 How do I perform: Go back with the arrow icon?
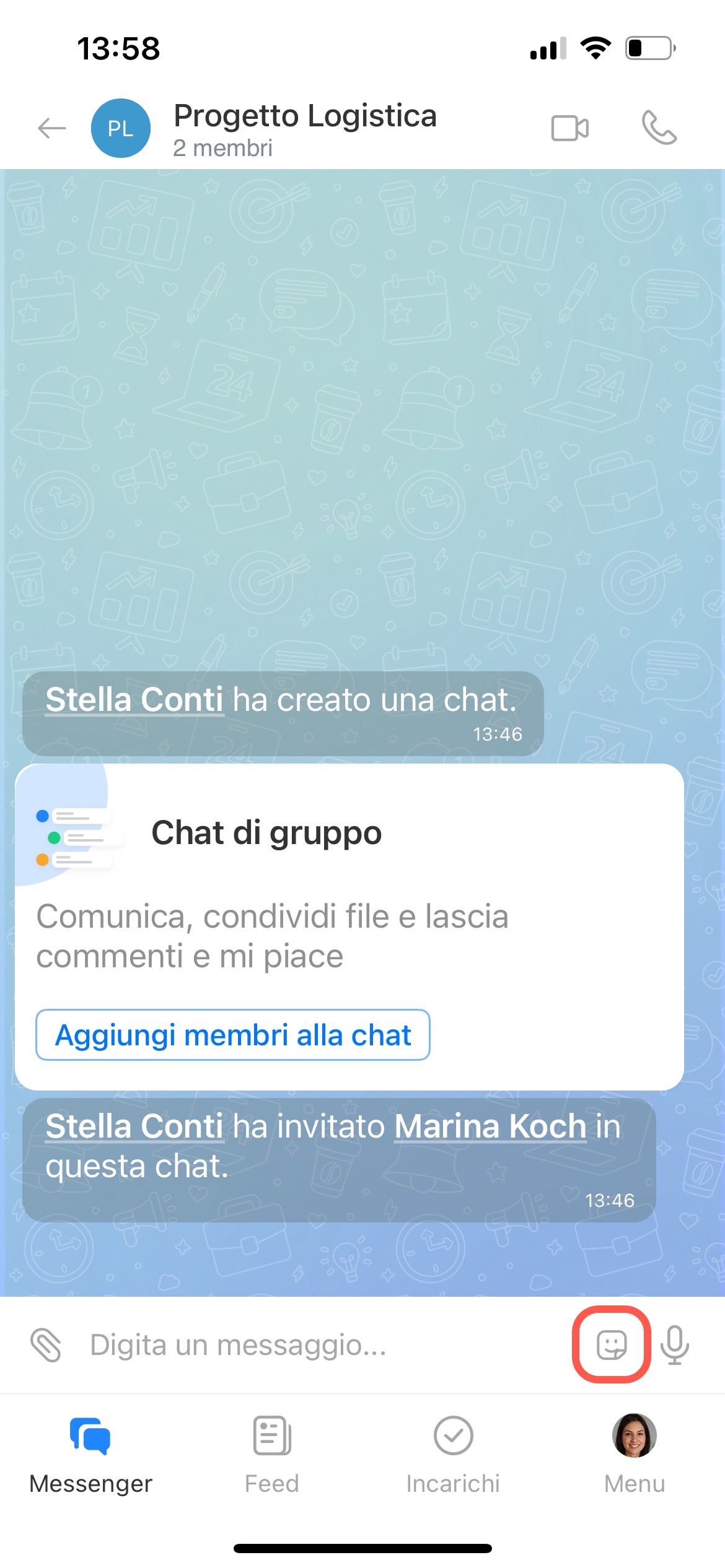[52, 128]
